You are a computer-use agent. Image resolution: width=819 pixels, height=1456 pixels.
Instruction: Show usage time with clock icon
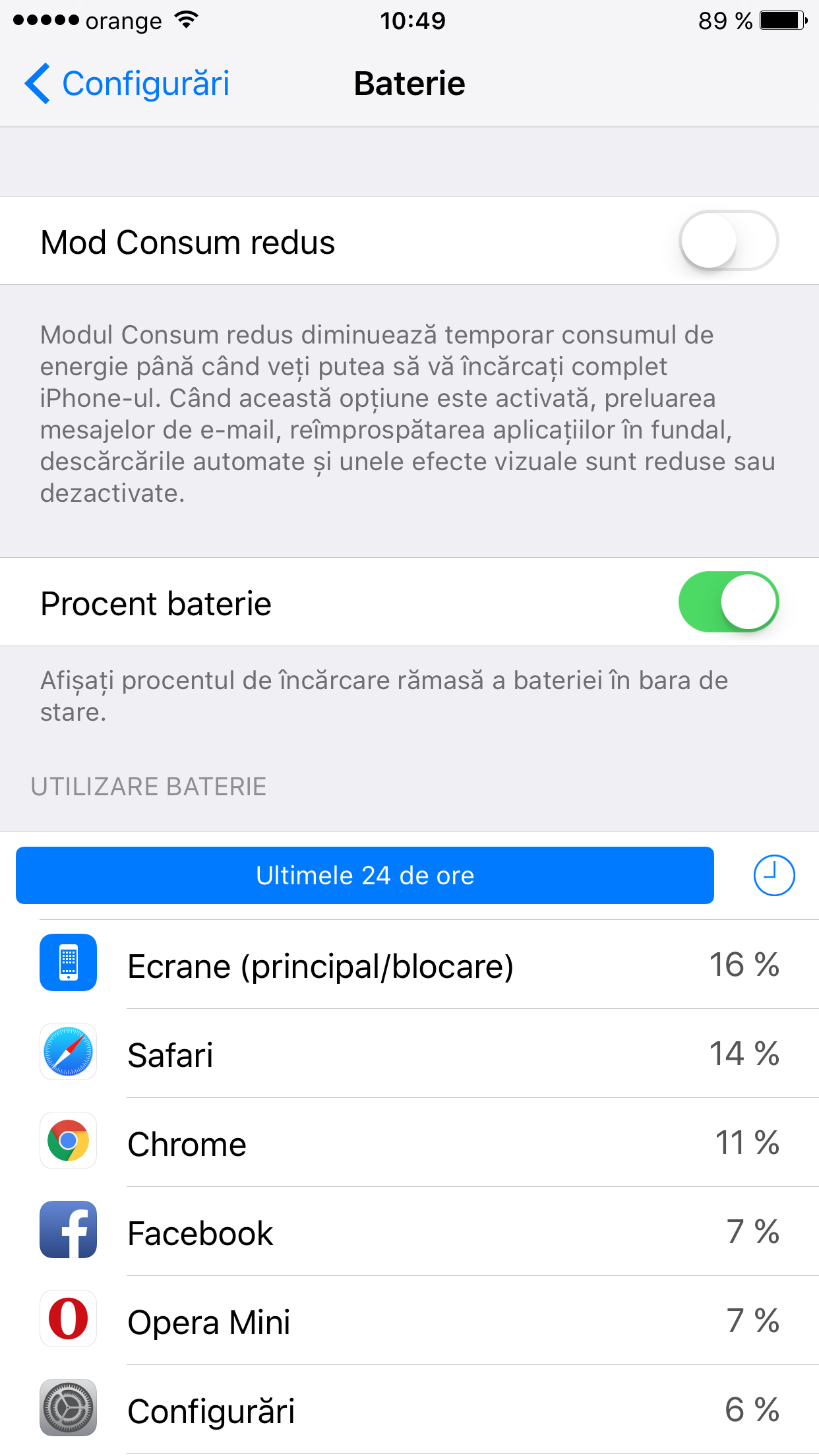pos(773,876)
